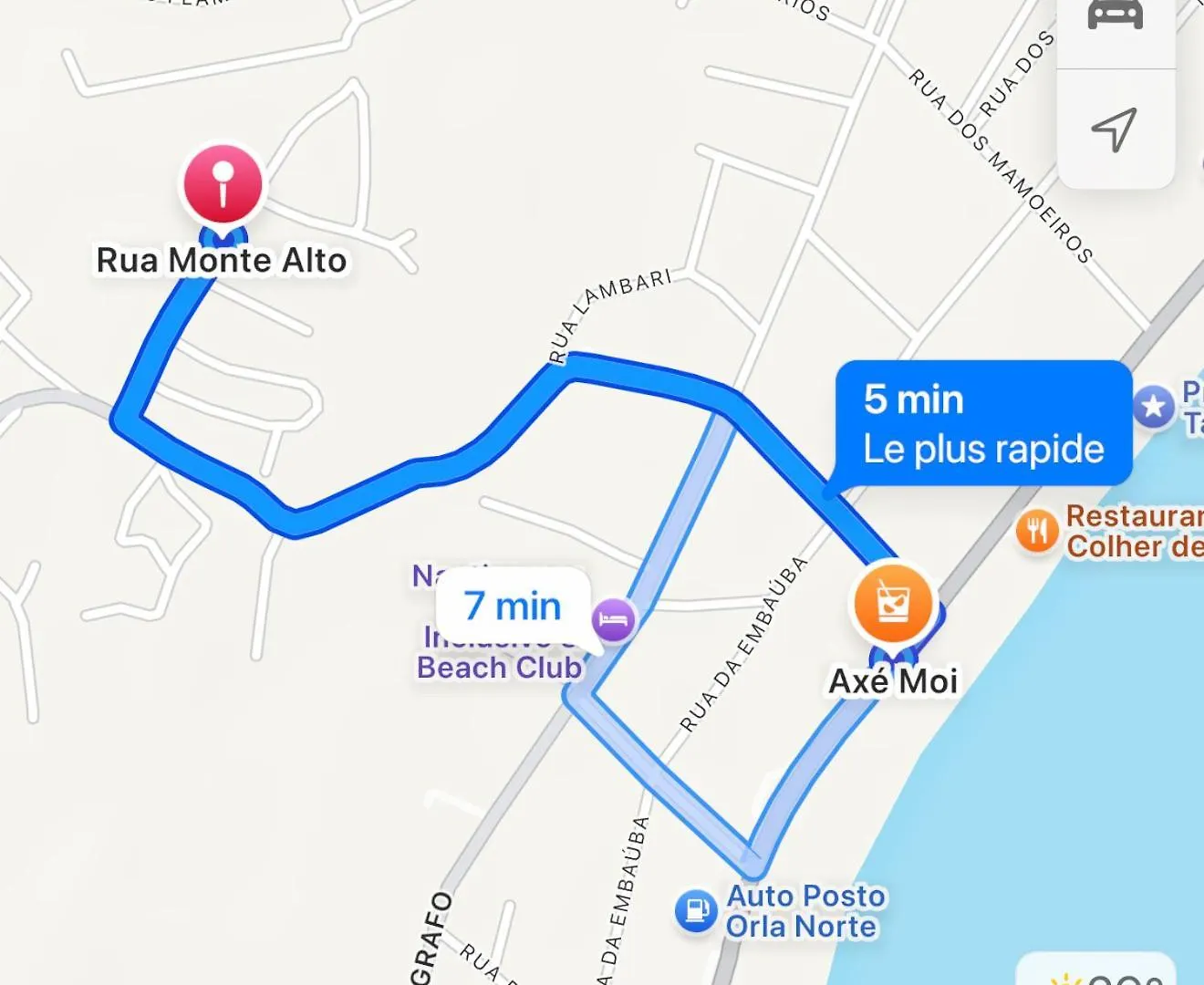Image resolution: width=1204 pixels, height=985 pixels.
Task: Tap the Rua Monte Alto pin
Action: [223, 184]
